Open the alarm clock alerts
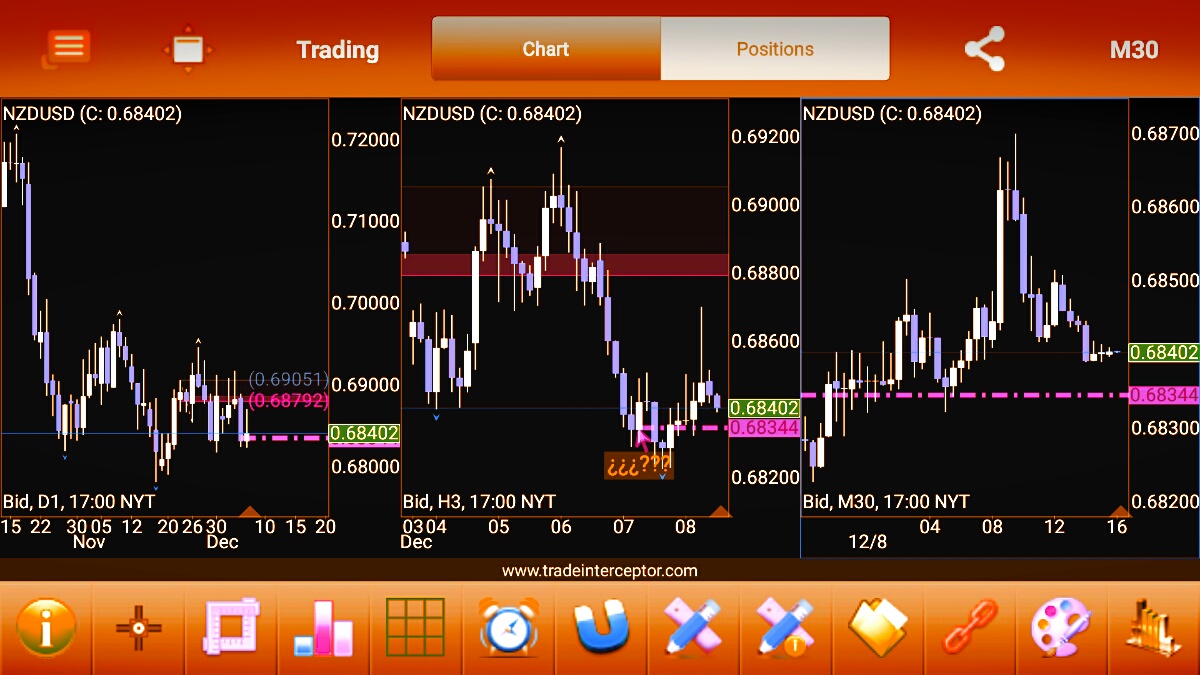Viewport: 1200px width, 675px height. pos(508,628)
